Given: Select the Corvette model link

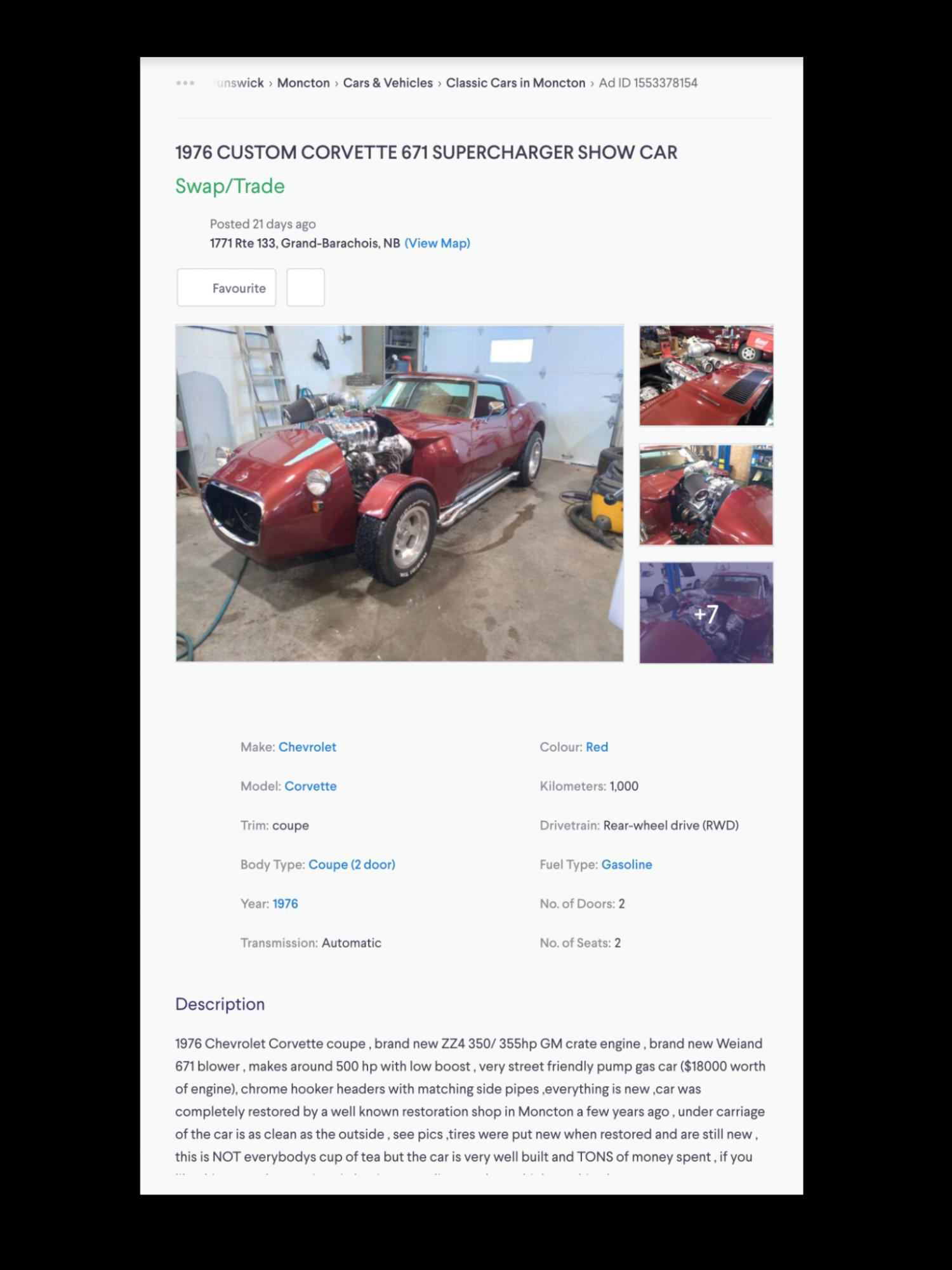Looking at the screenshot, I should [x=310, y=786].
